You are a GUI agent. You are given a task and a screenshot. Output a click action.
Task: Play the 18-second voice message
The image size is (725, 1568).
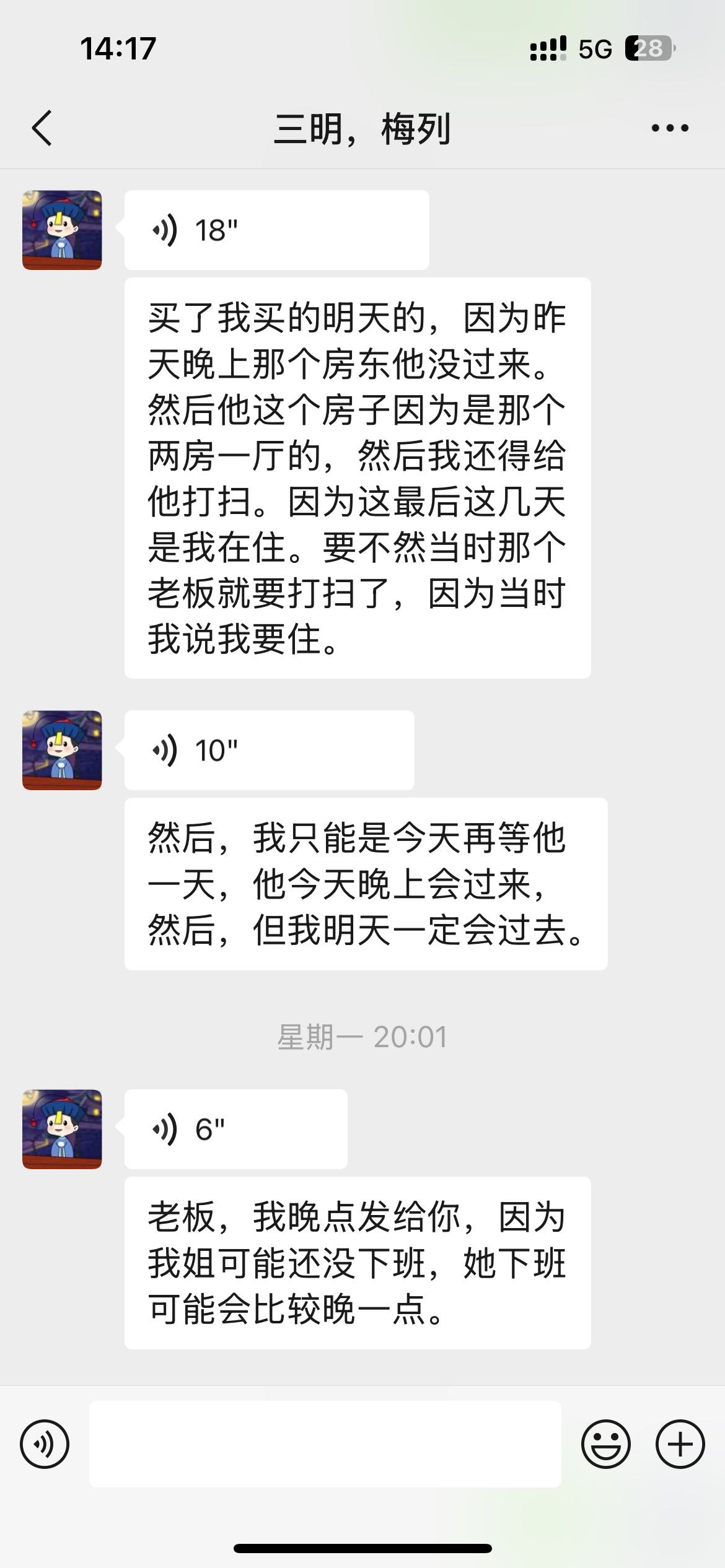(x=276, y=230)
